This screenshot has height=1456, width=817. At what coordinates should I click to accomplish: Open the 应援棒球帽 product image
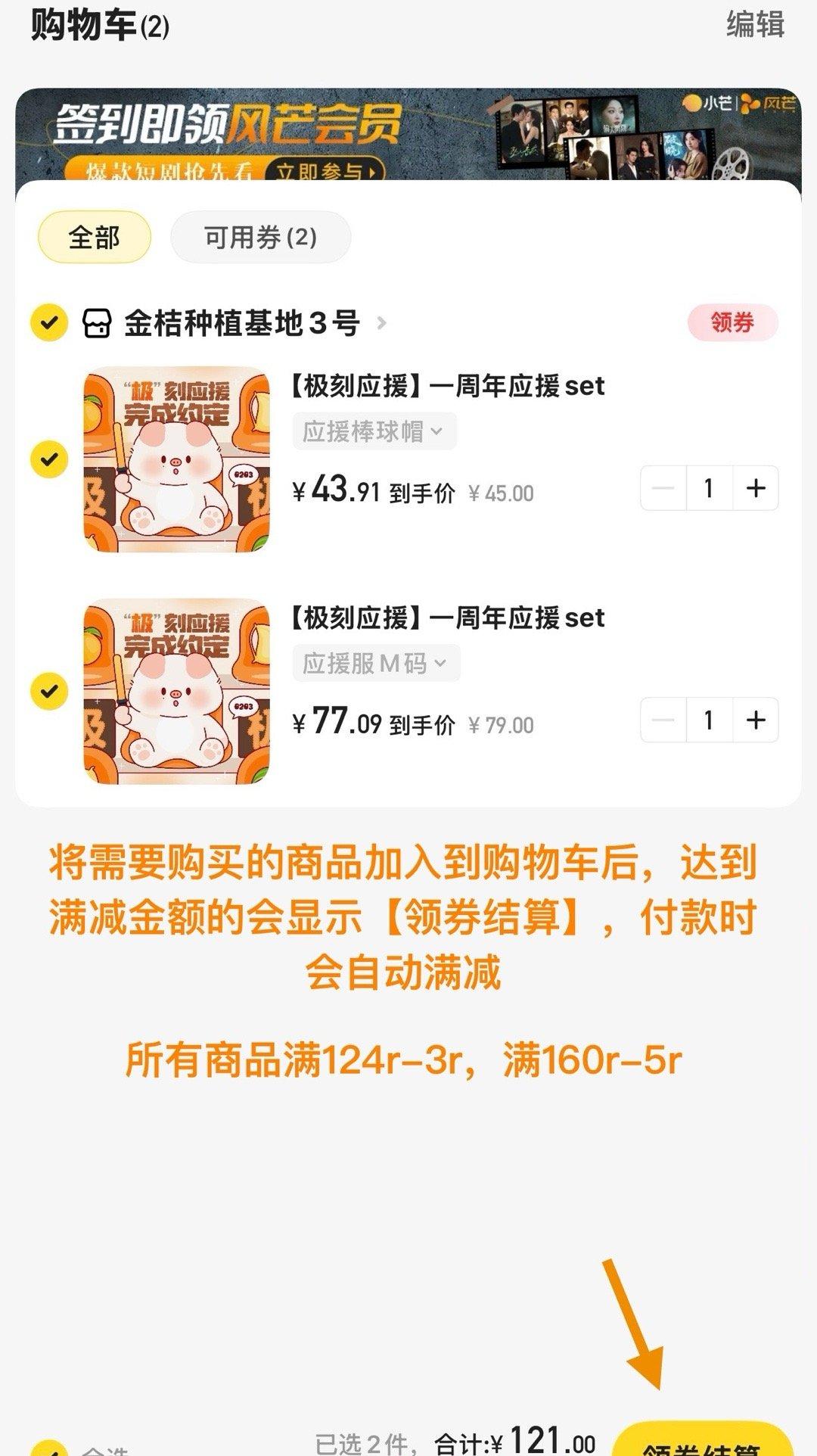pos(176,459)
